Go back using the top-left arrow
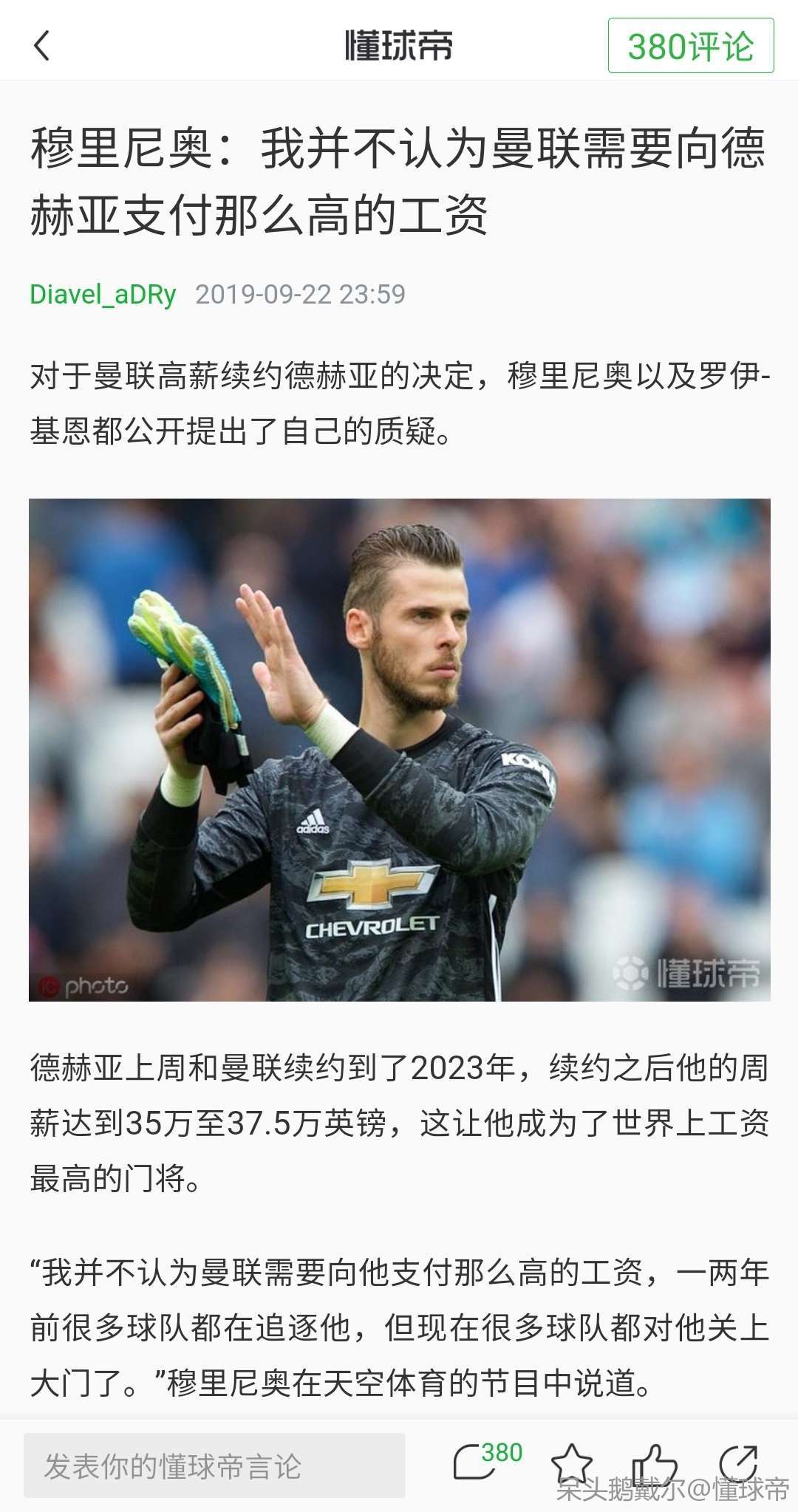This screenshot has height=1512, width=798. [42, 46]
